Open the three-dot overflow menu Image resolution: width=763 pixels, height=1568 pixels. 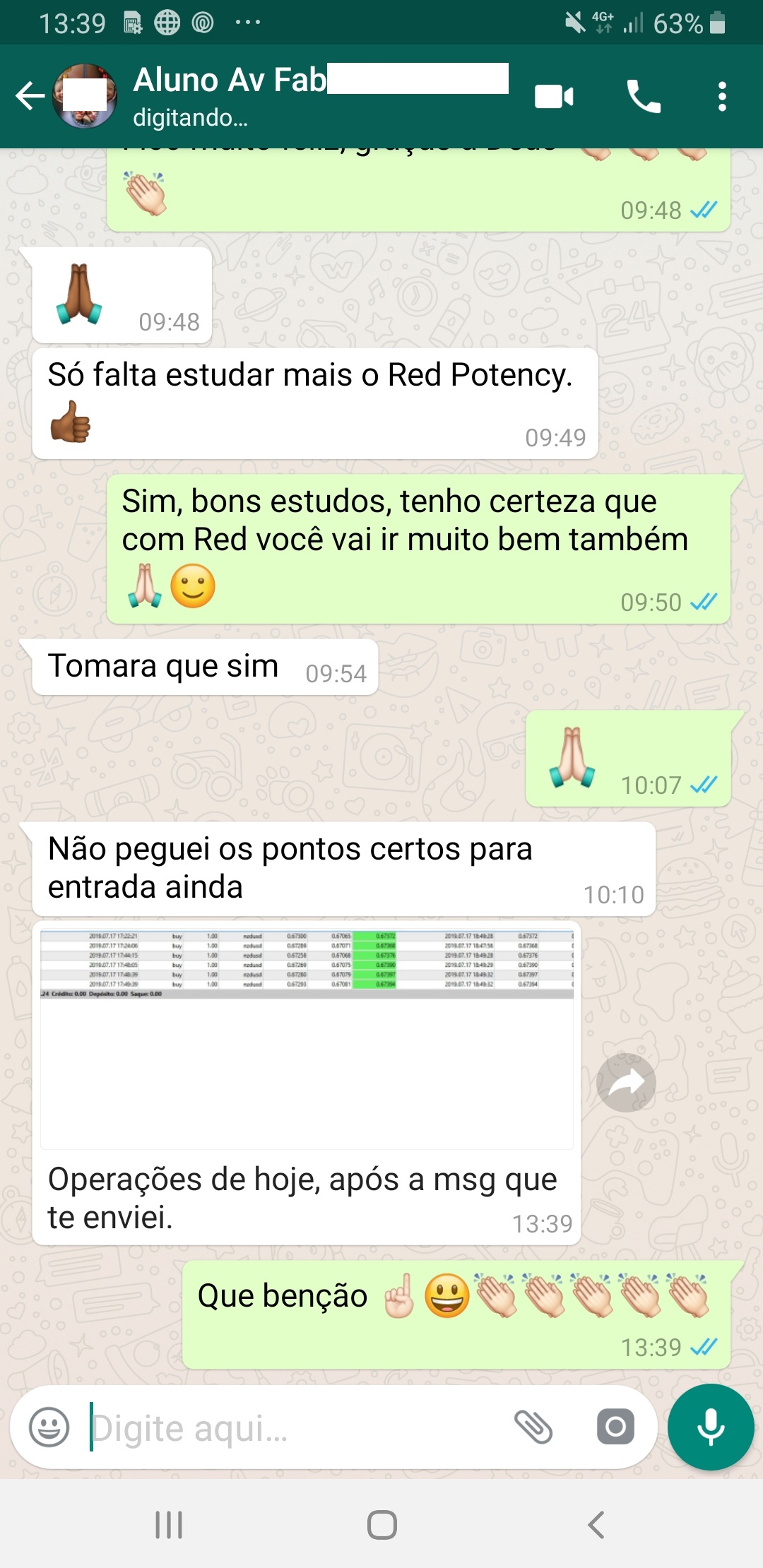(721, 96)
